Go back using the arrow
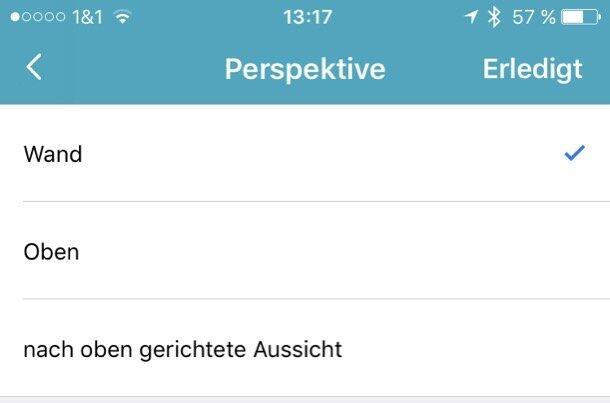Viewport: 610px width, 403px height. [x=34, y=68]
